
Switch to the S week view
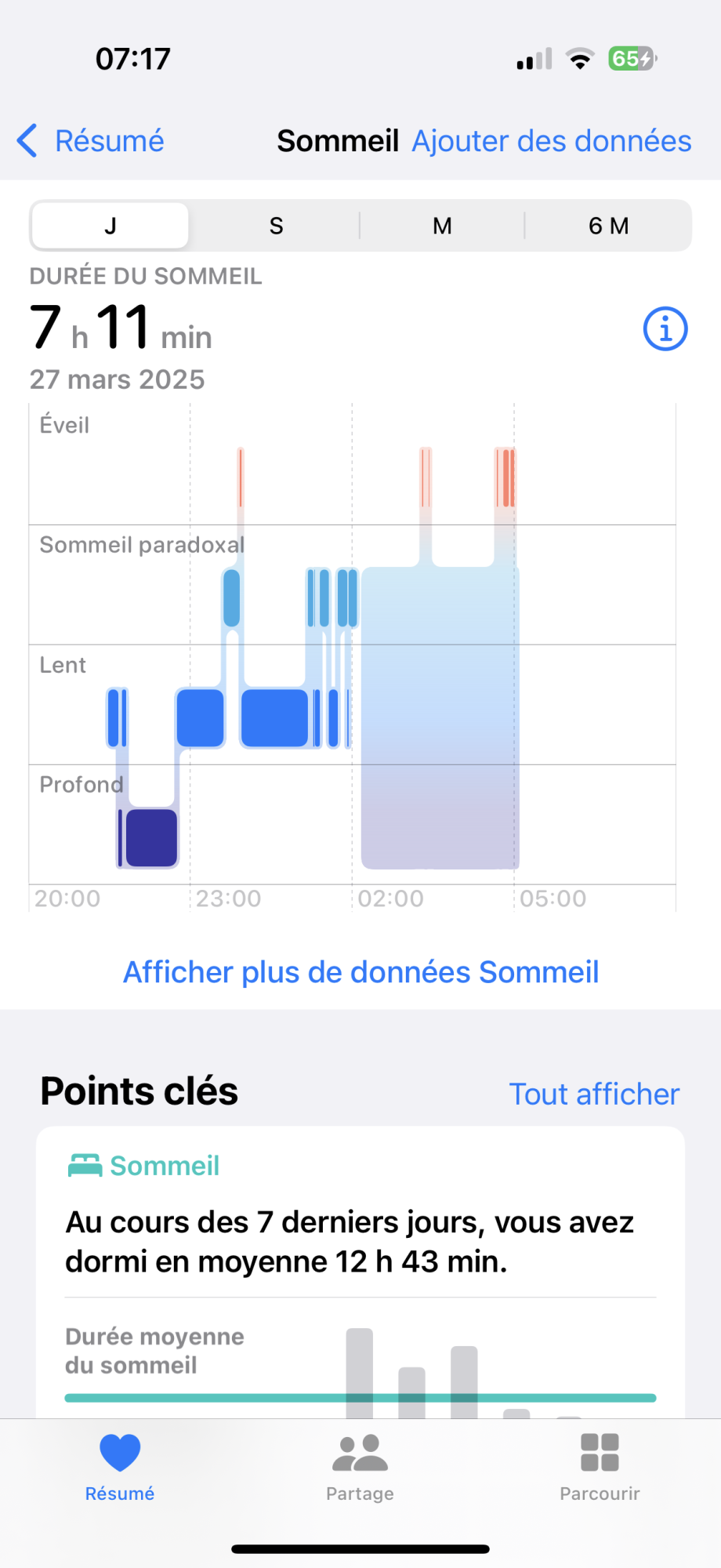click(276, 226)
